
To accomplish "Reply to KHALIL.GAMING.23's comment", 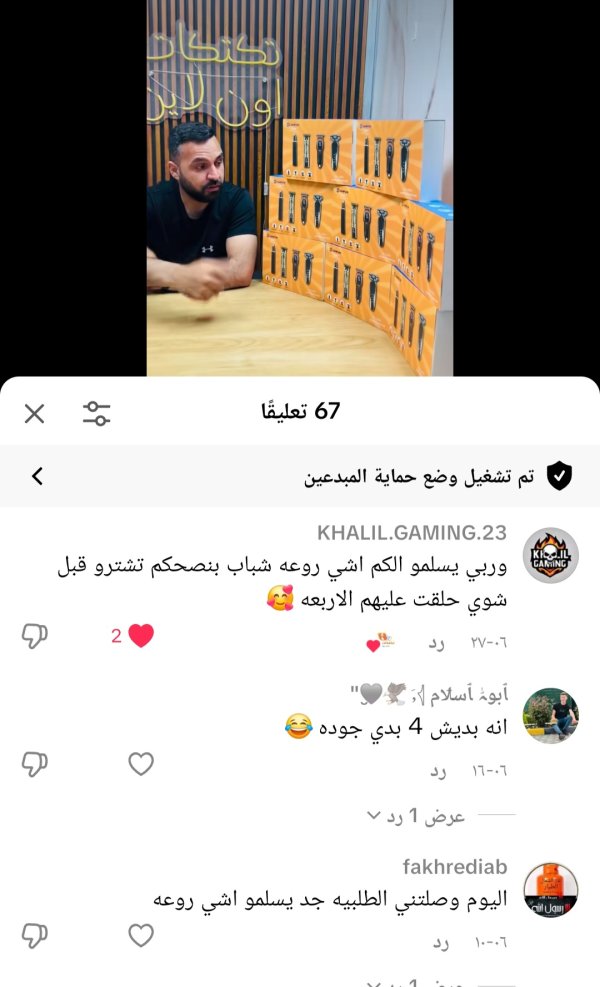I will point(436,642).
